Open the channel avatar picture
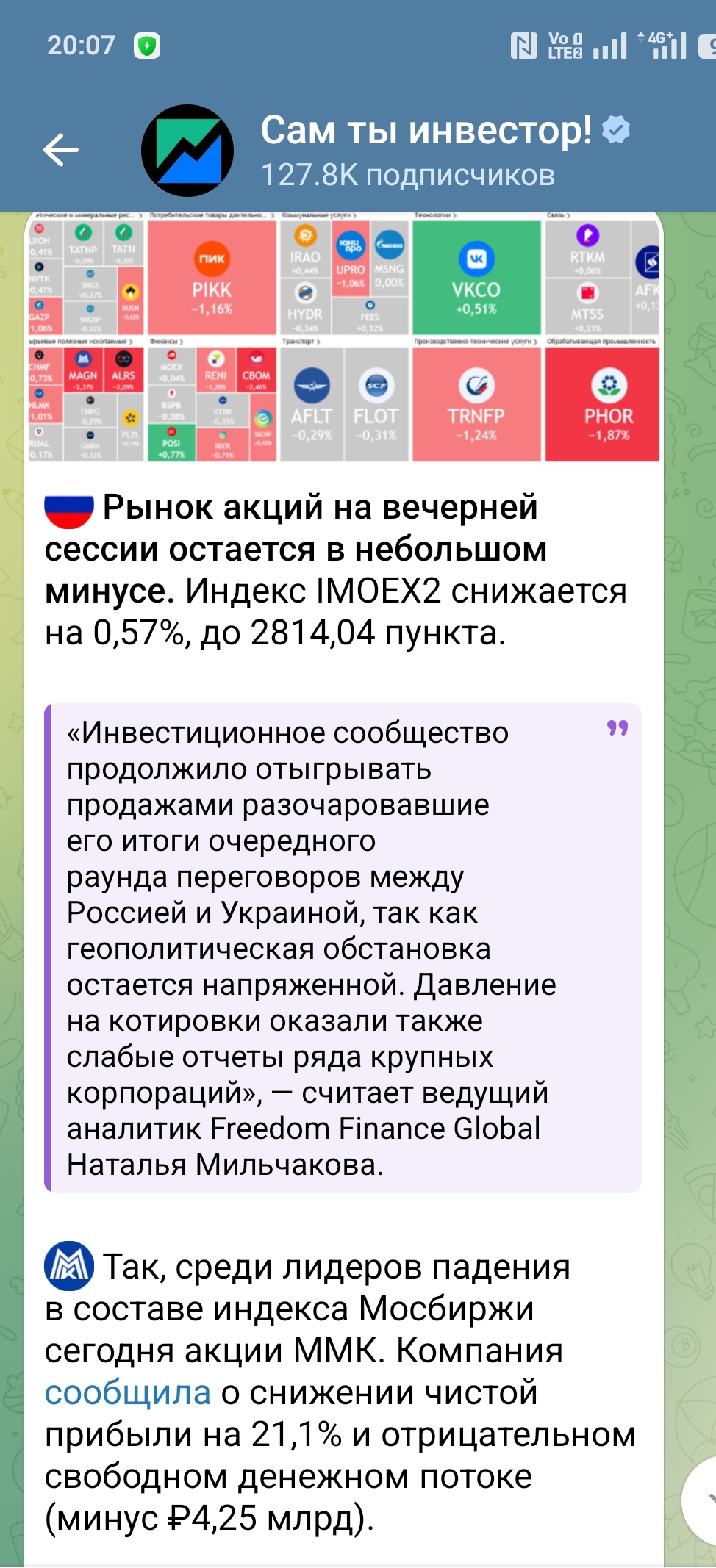Screen dimensions: 716x1568 pos(187,151)
